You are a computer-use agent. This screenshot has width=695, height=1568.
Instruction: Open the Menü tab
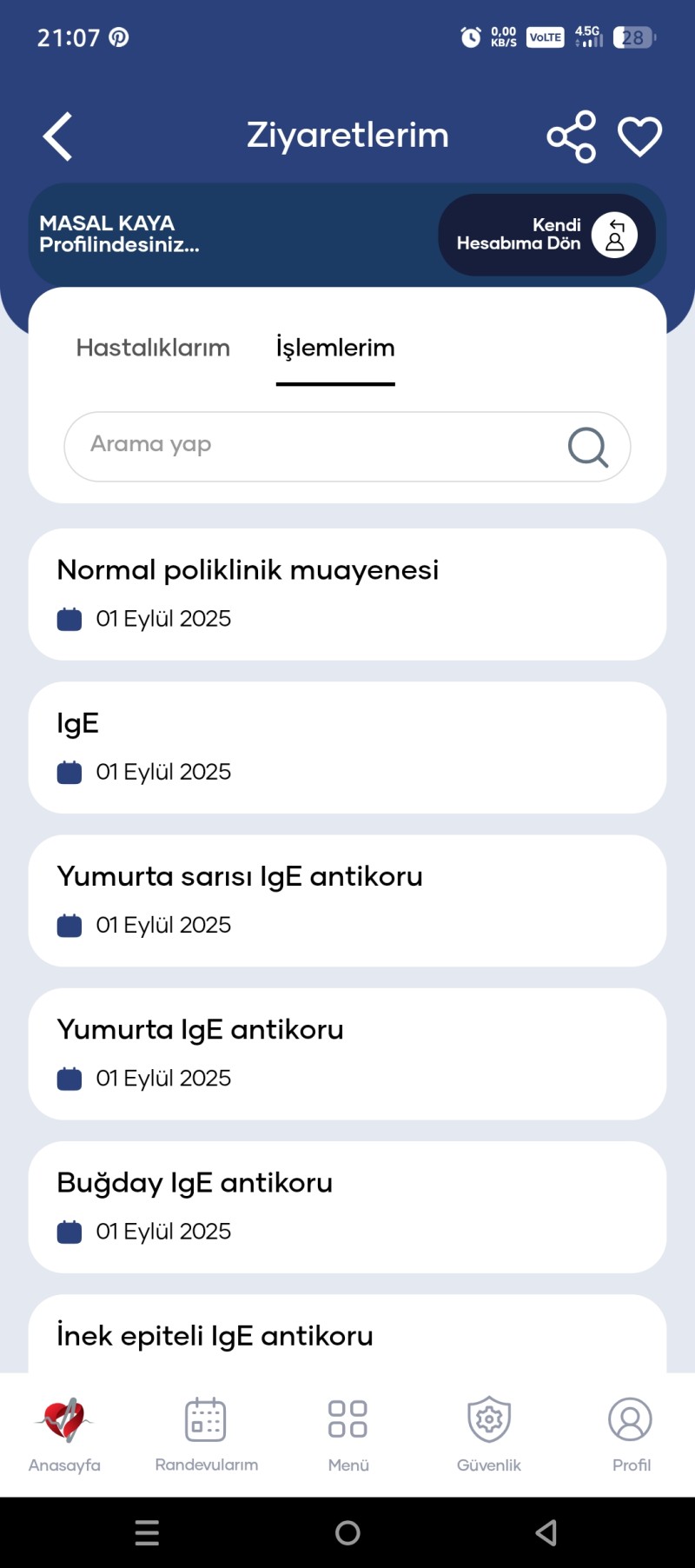(x=347, y=1434)
